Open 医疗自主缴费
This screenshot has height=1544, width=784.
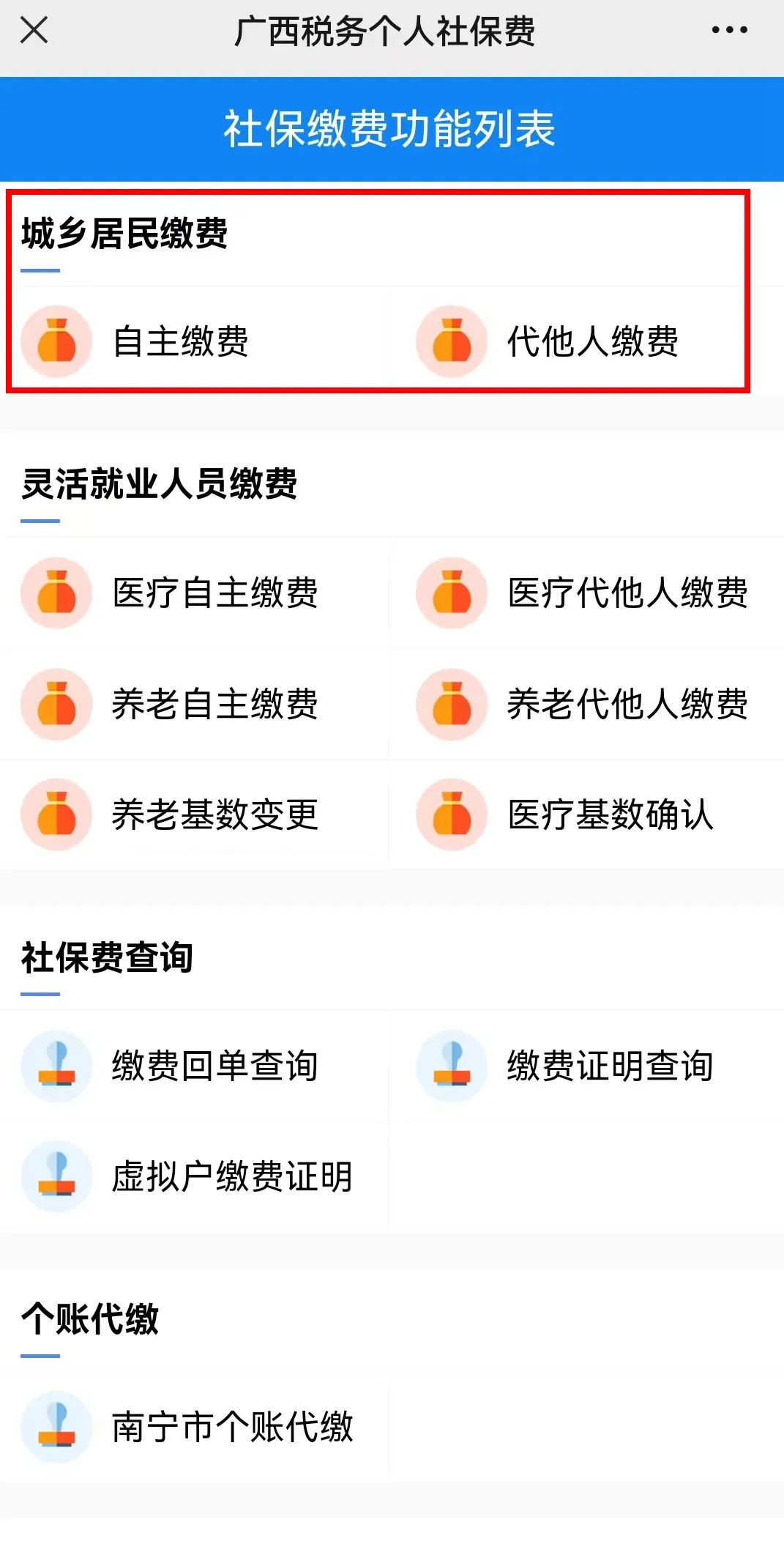(214, 593)
